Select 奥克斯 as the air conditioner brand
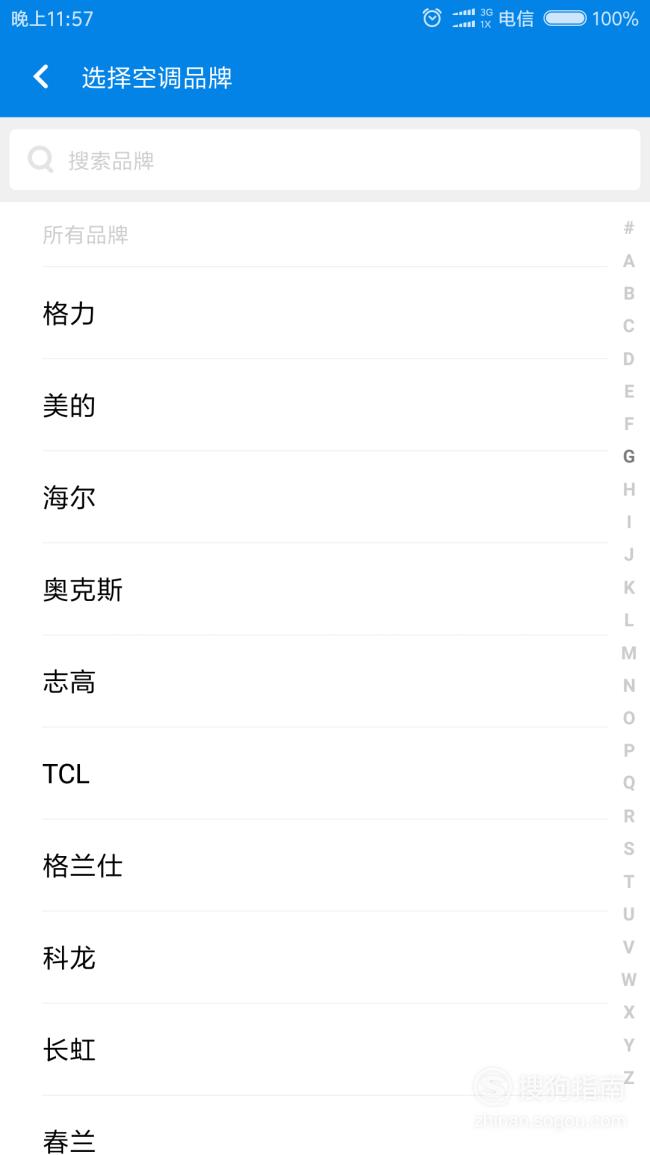The image size is (650, 1155). [325, 590]
